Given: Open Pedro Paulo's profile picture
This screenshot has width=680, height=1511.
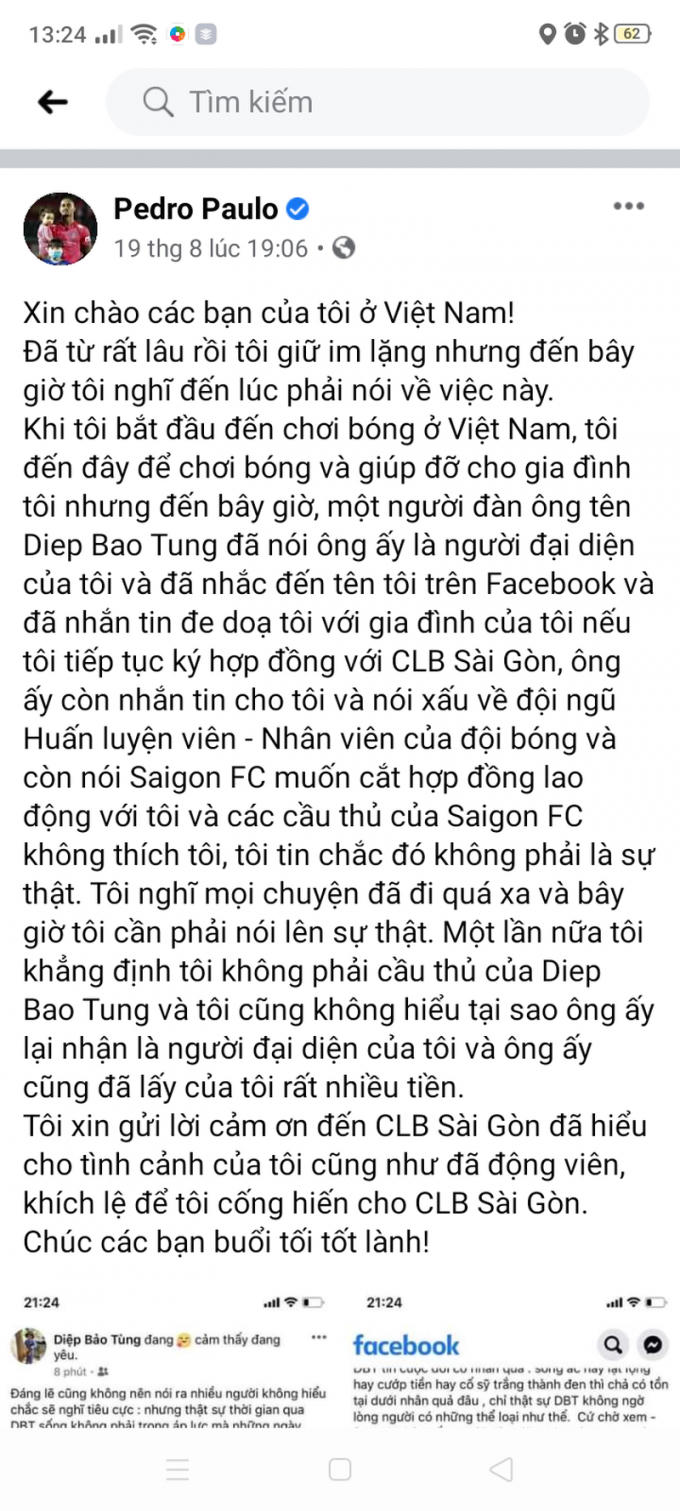Looking at the screenshot, I should pyautogui.click(x=60, y=228).
